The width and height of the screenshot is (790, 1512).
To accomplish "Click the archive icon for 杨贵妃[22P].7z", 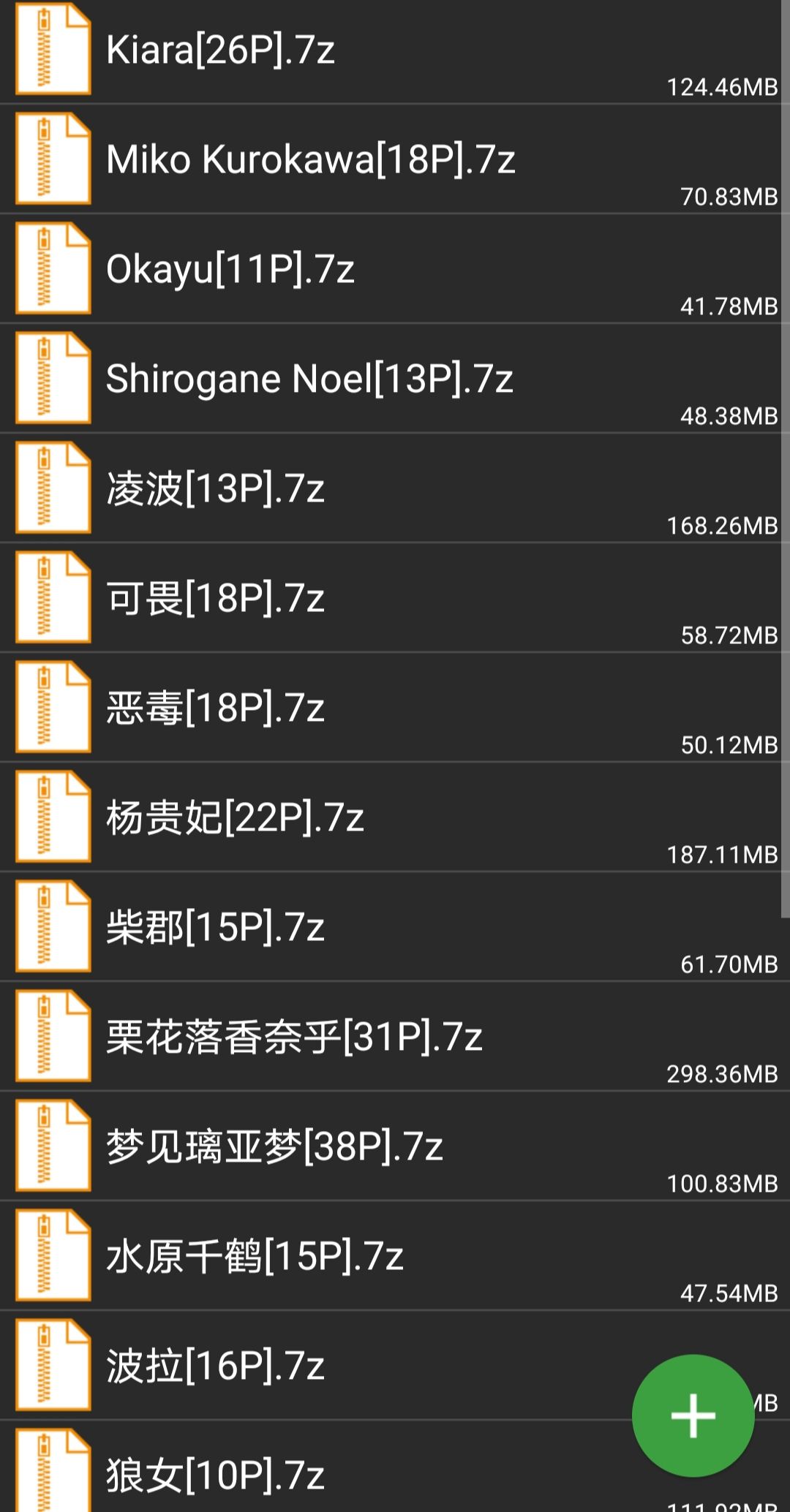I will coord(53,817).
